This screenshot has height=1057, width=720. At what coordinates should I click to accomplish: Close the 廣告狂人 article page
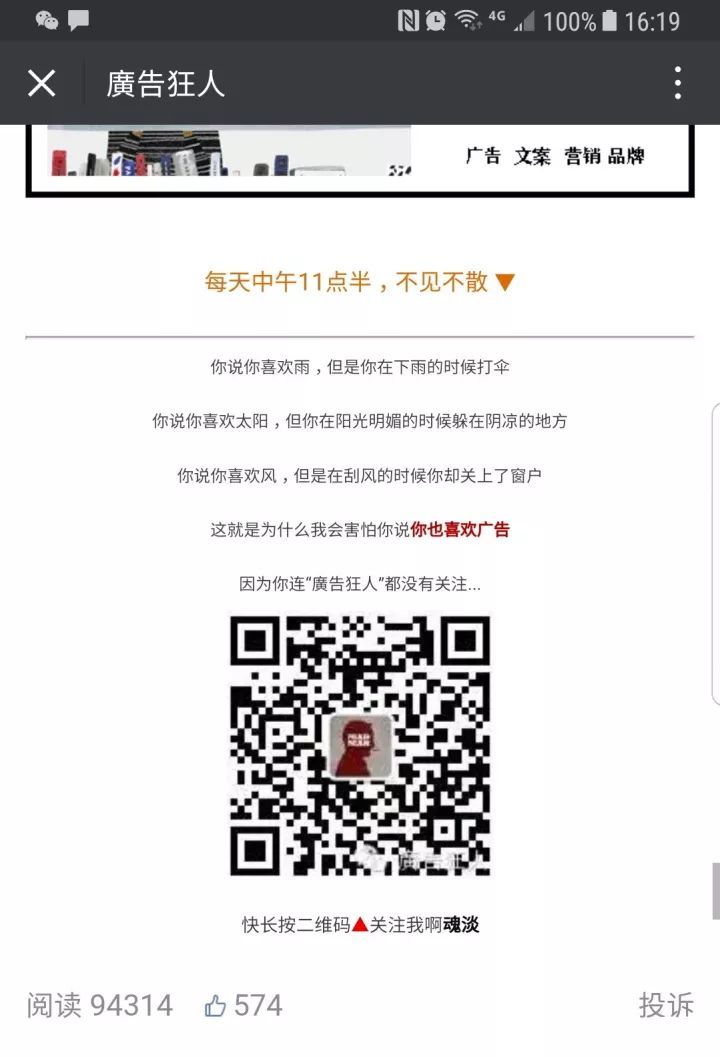[x=41, y=83]
